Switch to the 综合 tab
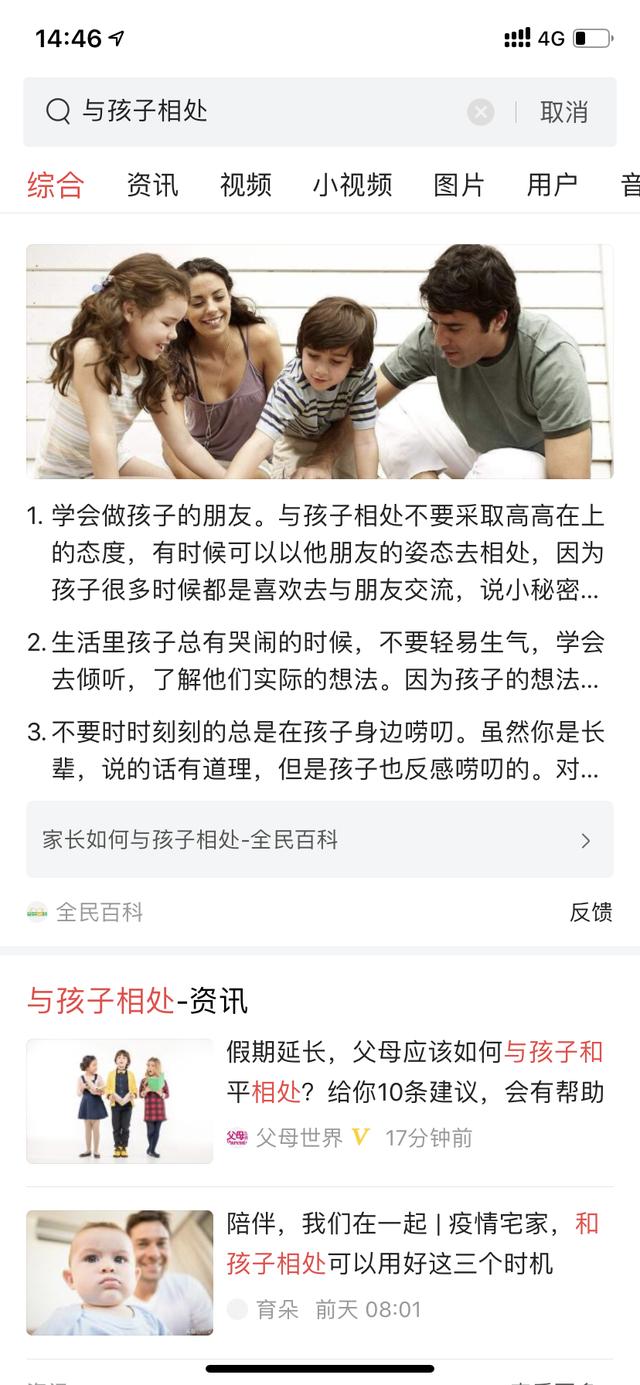The width and height of the screenshot is (640, 1385). 56,185
